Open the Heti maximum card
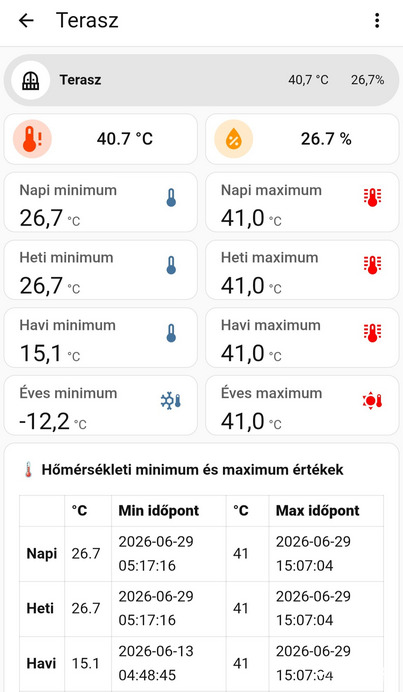The image size is (403, 692). [x=302, y=270]
